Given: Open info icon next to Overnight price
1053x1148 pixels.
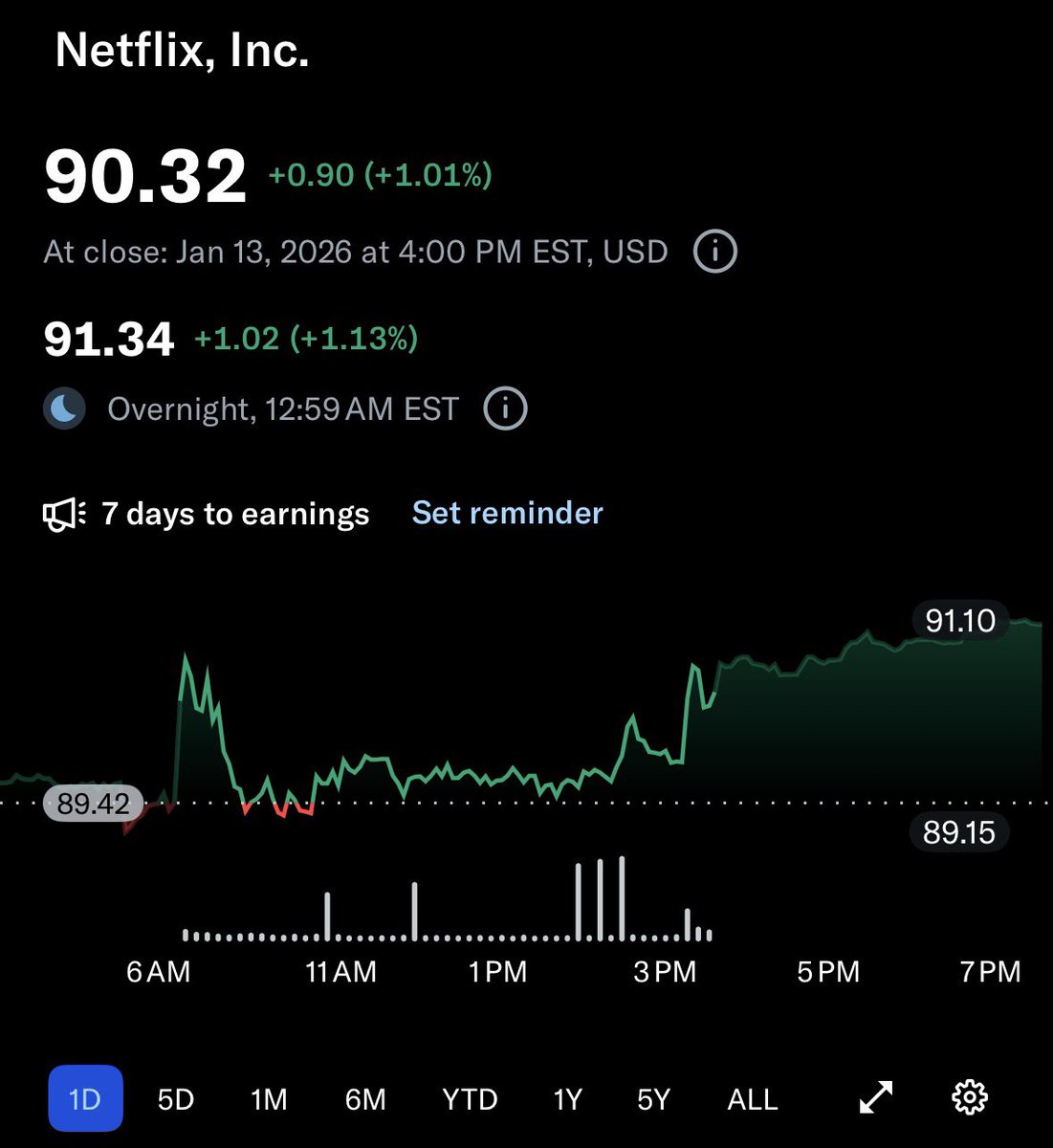Looking at the screenshot, I should [505, 408].
